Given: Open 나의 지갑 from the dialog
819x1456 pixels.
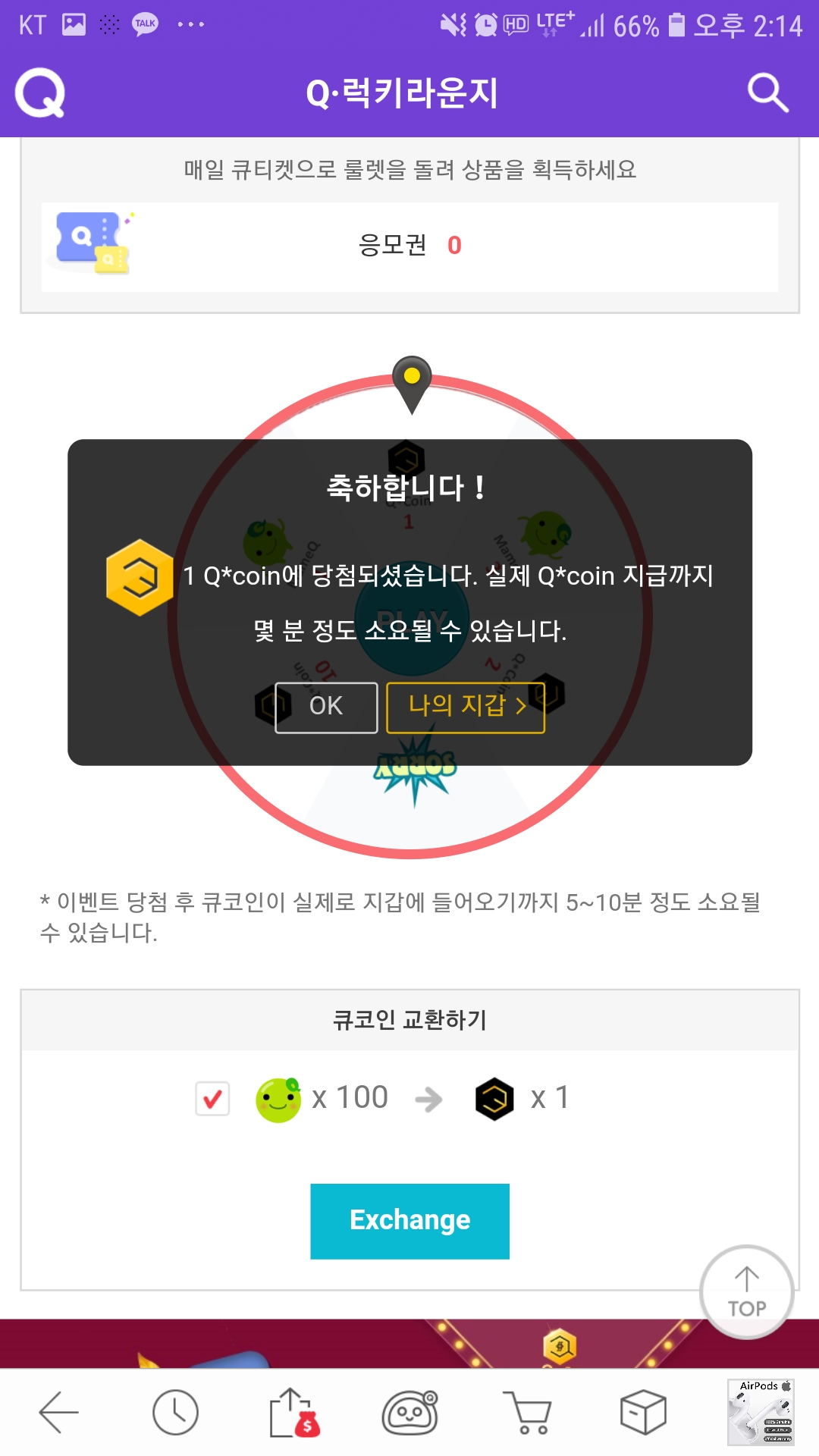Looking at the screenshot, I should [466, 707].
